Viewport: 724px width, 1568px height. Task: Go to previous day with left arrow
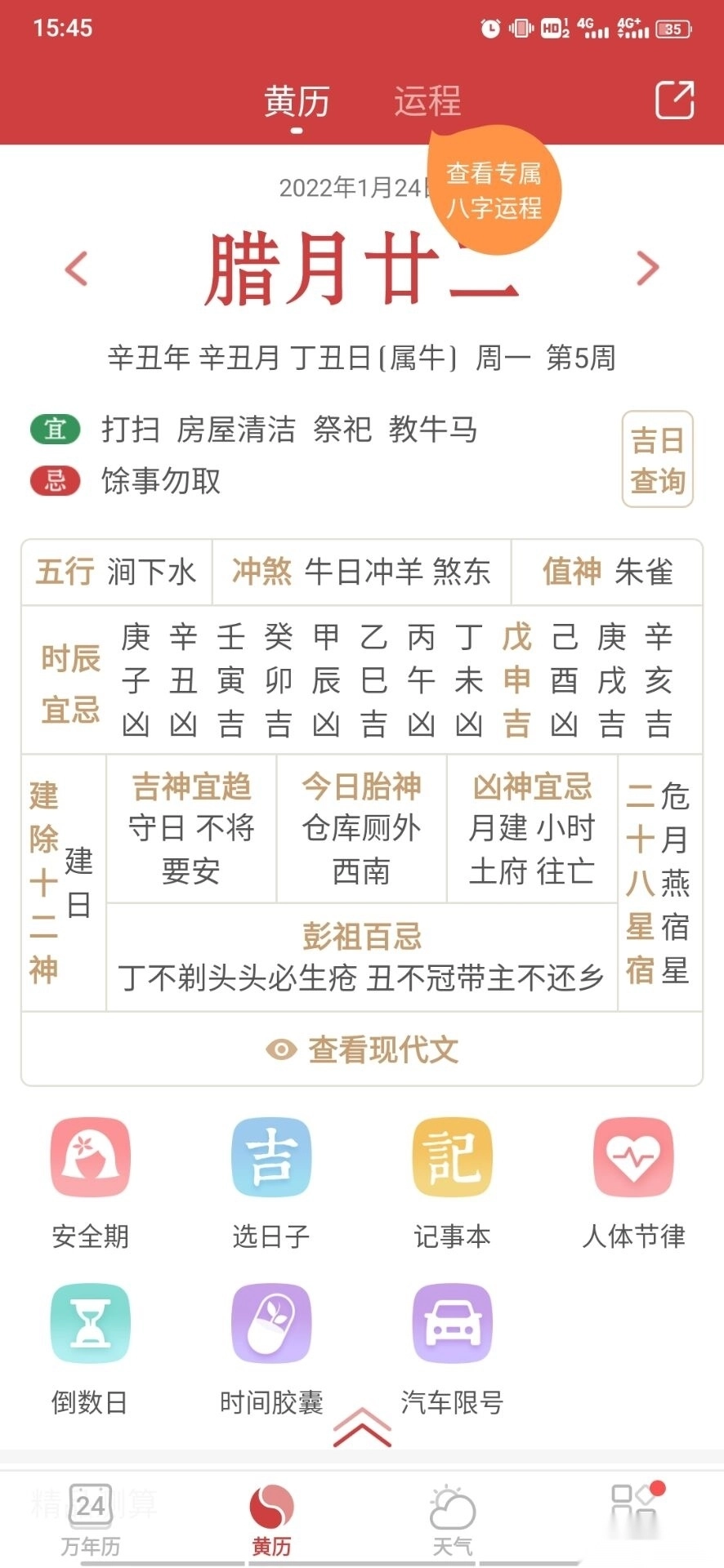click(76, 269)
